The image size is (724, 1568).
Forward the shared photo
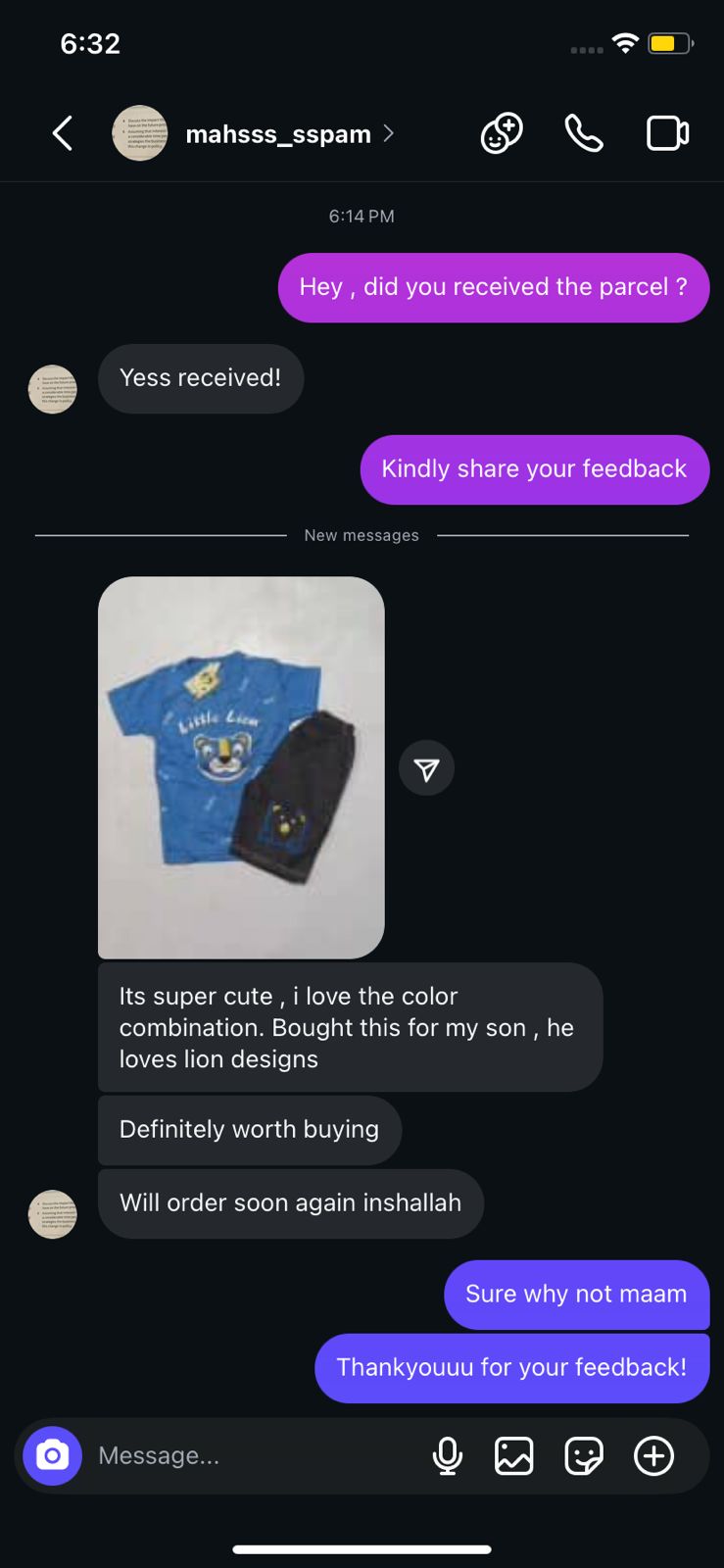[x=426, y=769]
